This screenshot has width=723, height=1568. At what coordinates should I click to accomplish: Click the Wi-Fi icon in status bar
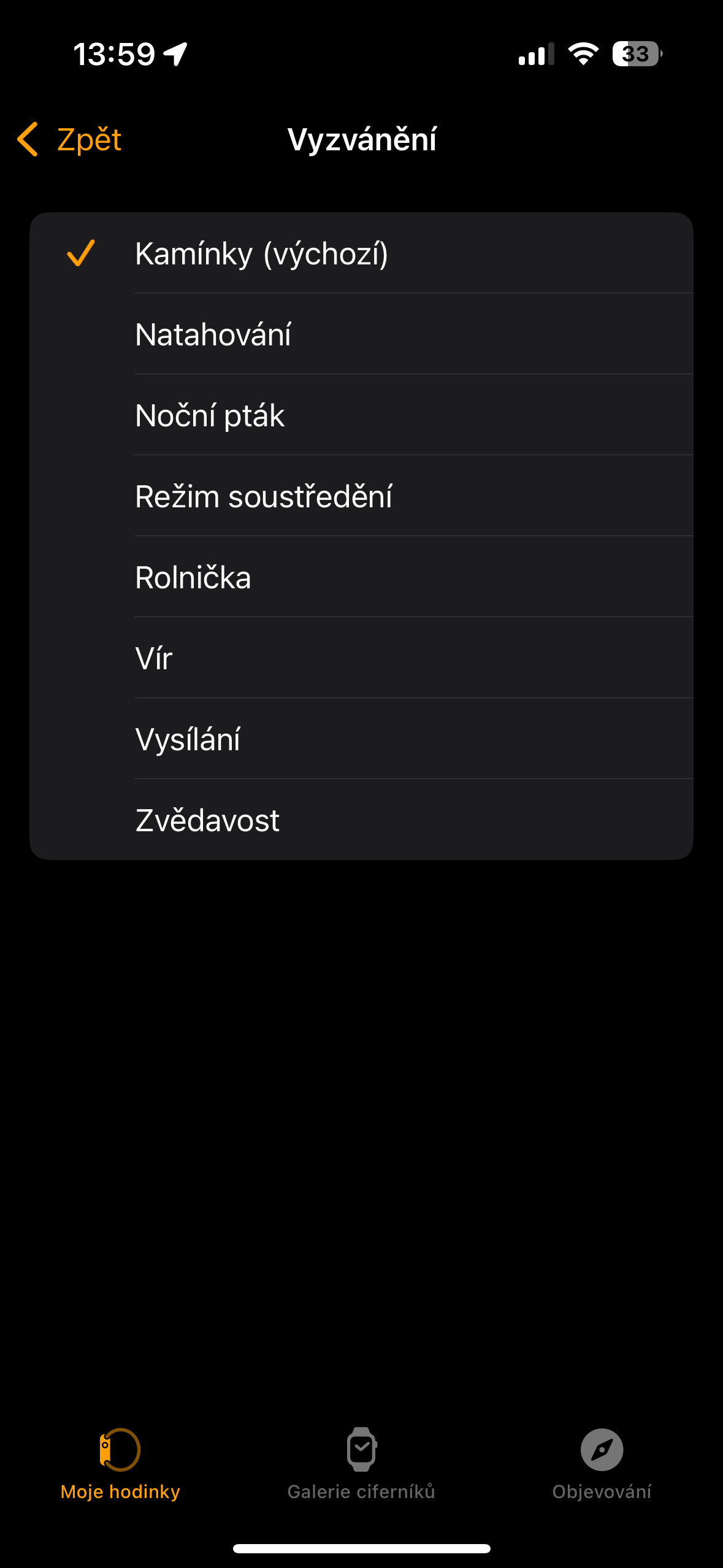tap(581, 55)
